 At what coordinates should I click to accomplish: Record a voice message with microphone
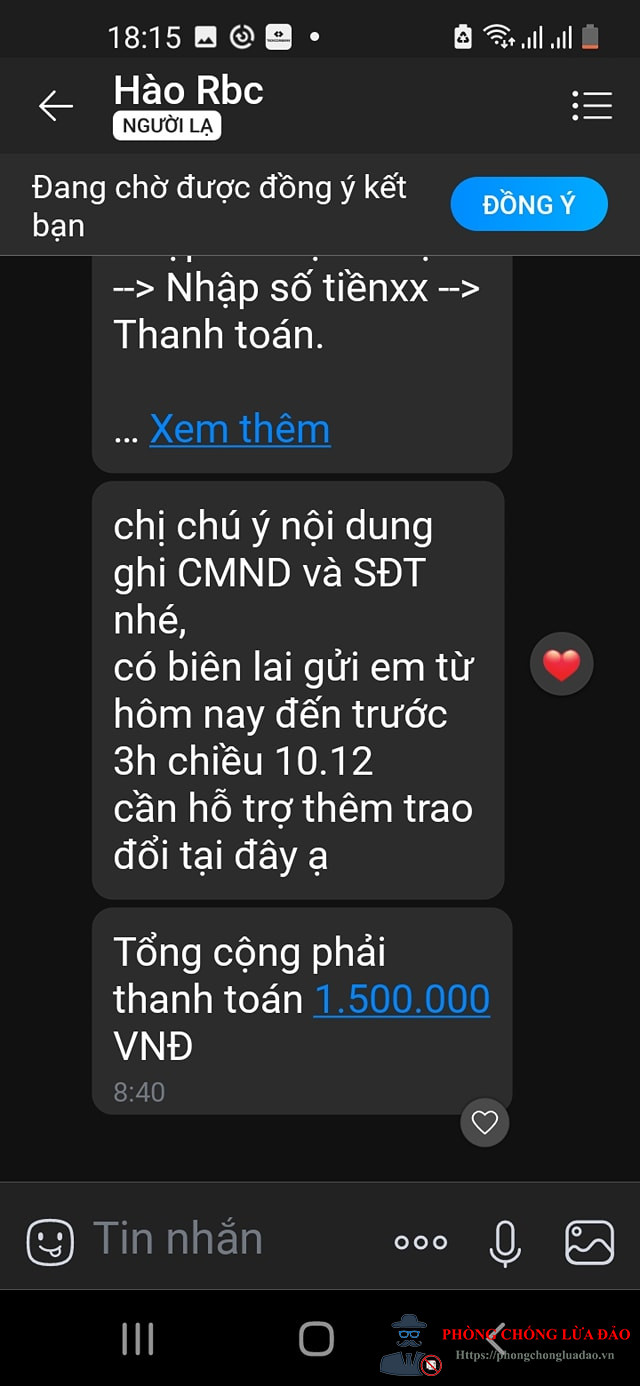(505, 1243)
